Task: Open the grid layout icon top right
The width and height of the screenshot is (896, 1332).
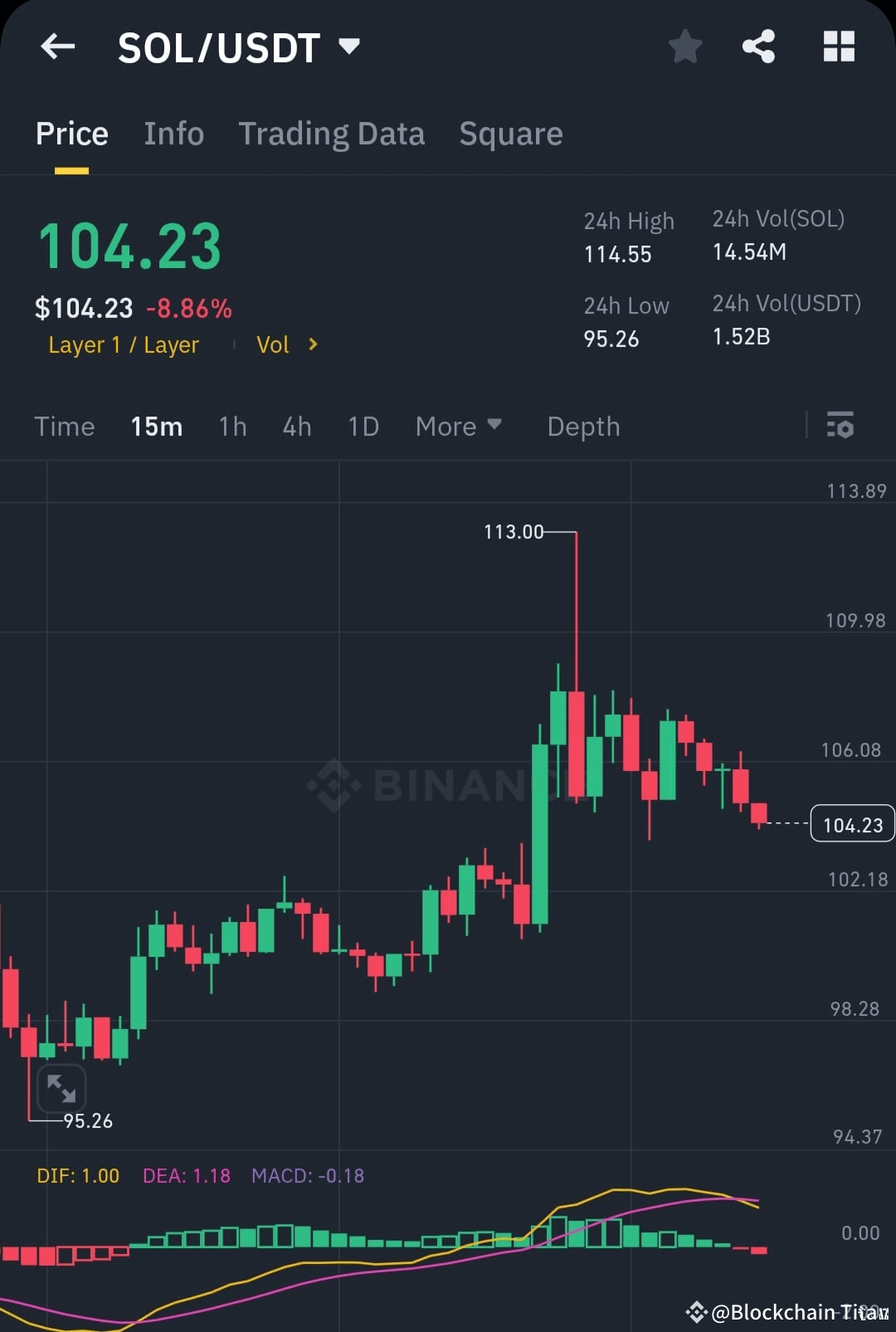Action: click(x=839, y=46)
